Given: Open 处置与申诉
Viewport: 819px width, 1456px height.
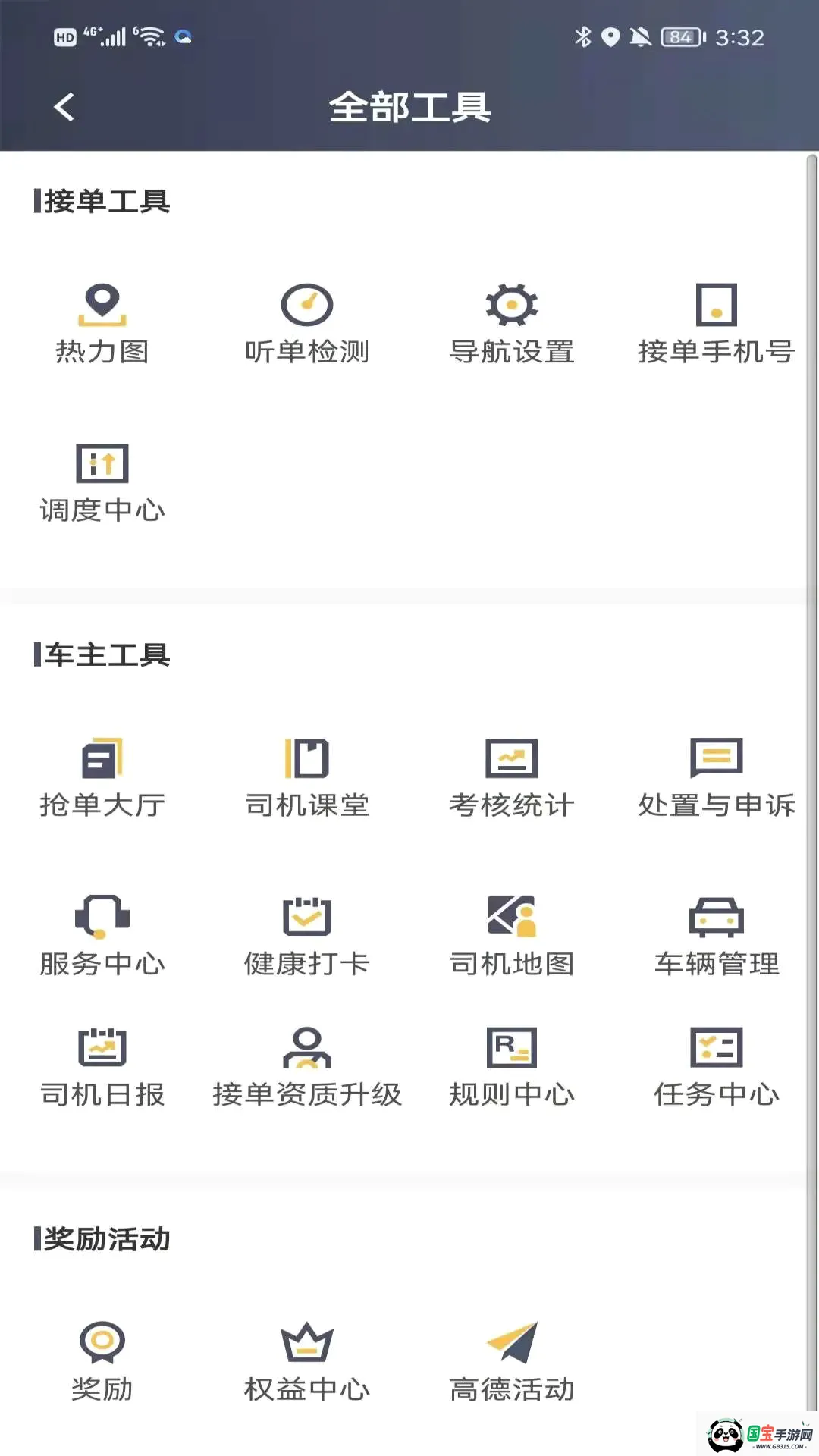Looking at the screenshot, I should click(x=717, y=778).
